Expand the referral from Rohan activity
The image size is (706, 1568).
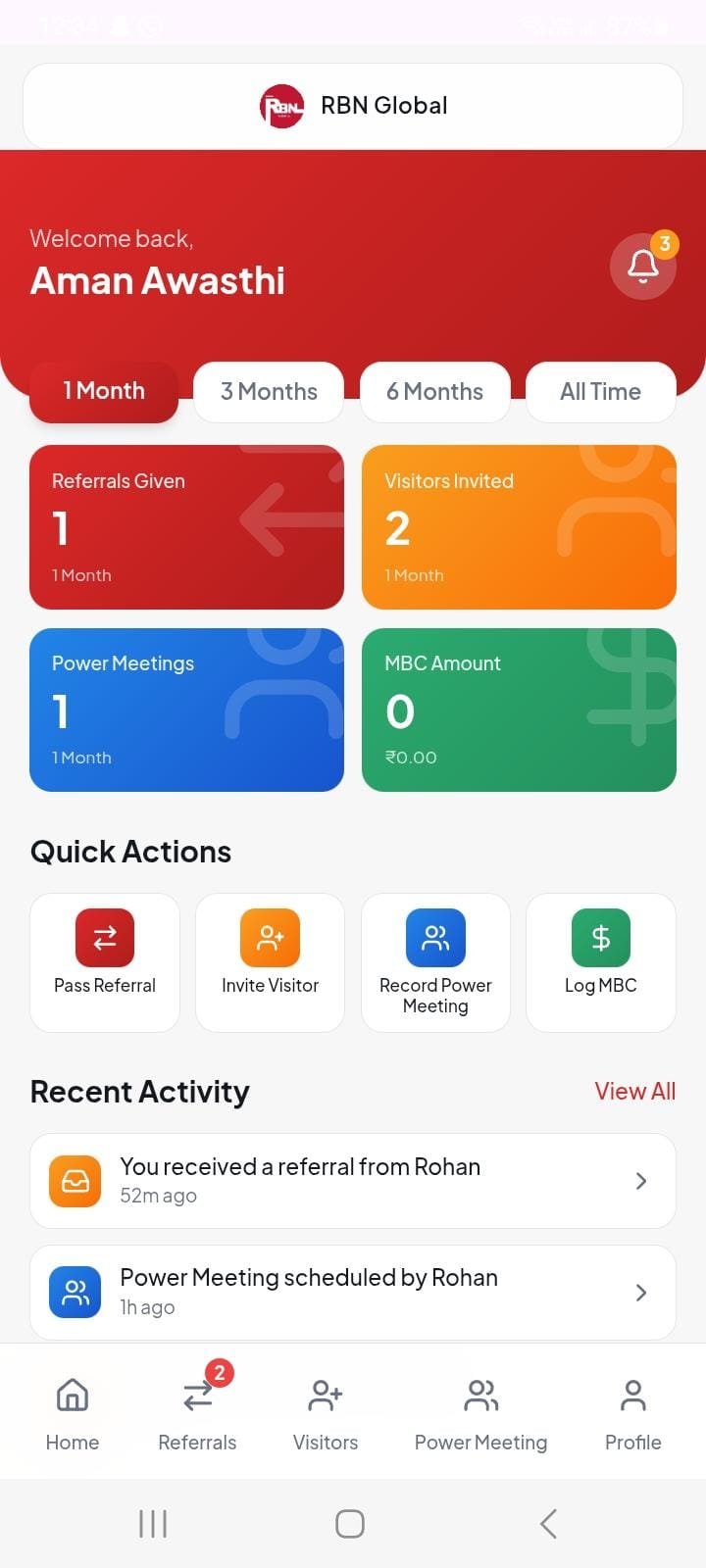352,1180
